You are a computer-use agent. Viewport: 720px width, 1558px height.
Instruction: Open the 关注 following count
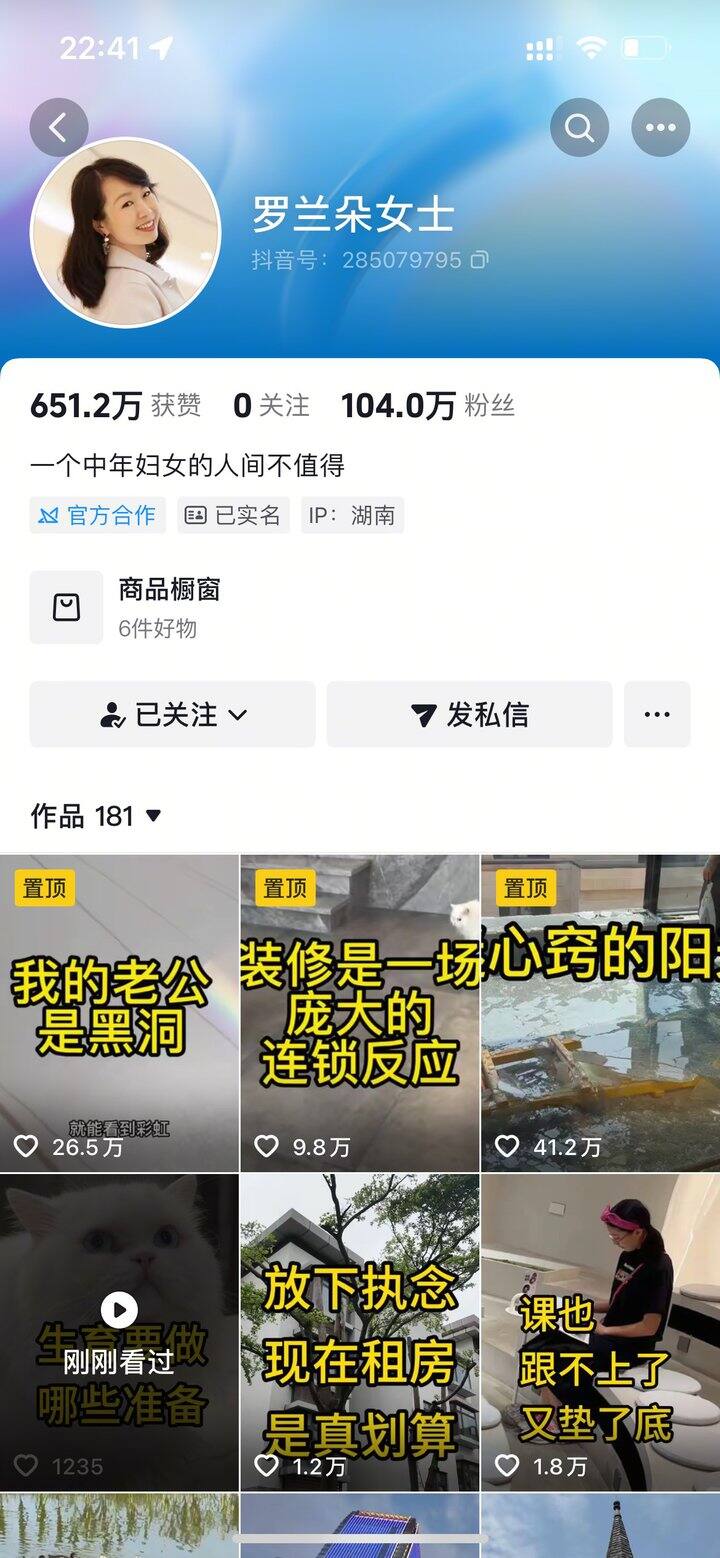coord(271,405)
